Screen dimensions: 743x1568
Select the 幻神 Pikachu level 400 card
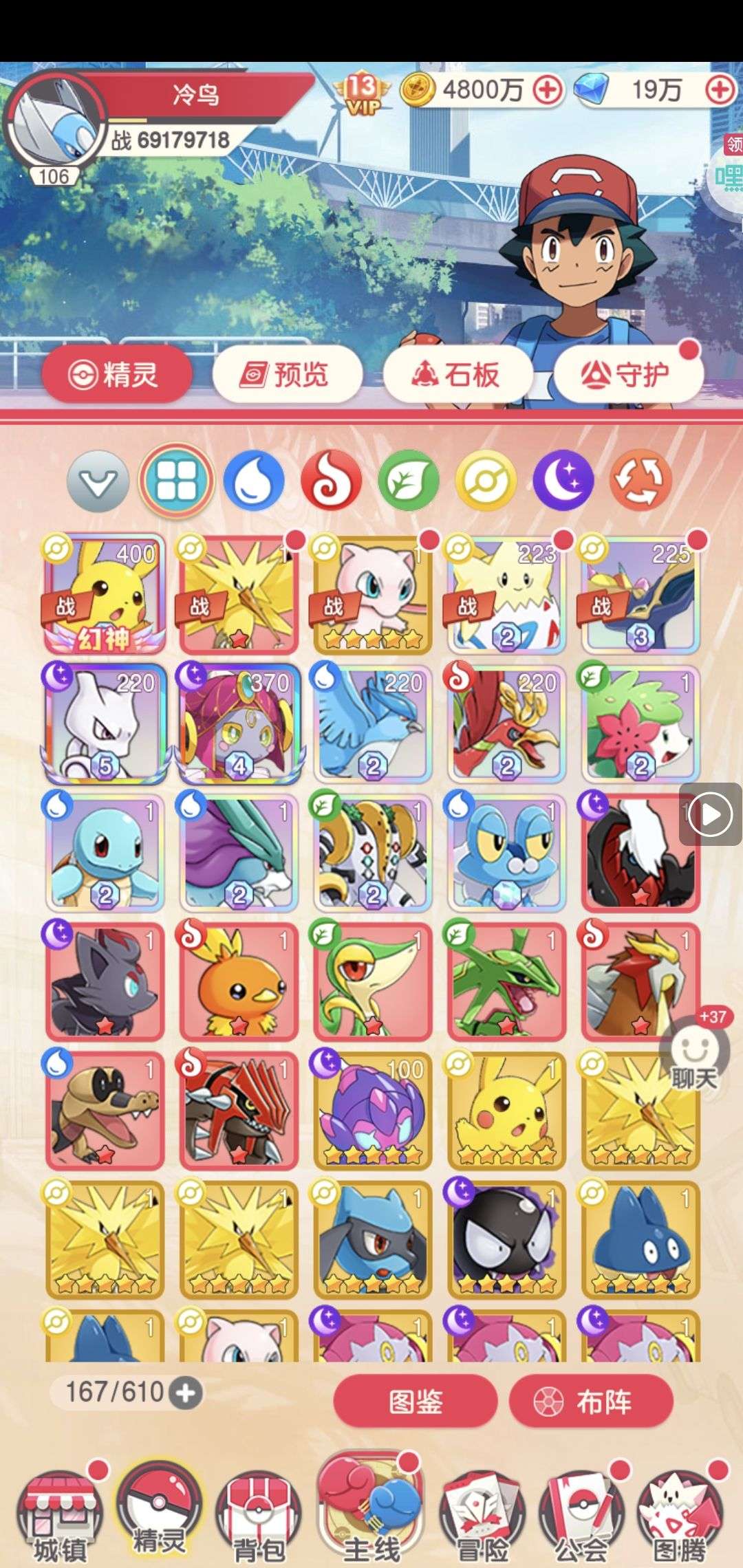(x=105, y=594)
